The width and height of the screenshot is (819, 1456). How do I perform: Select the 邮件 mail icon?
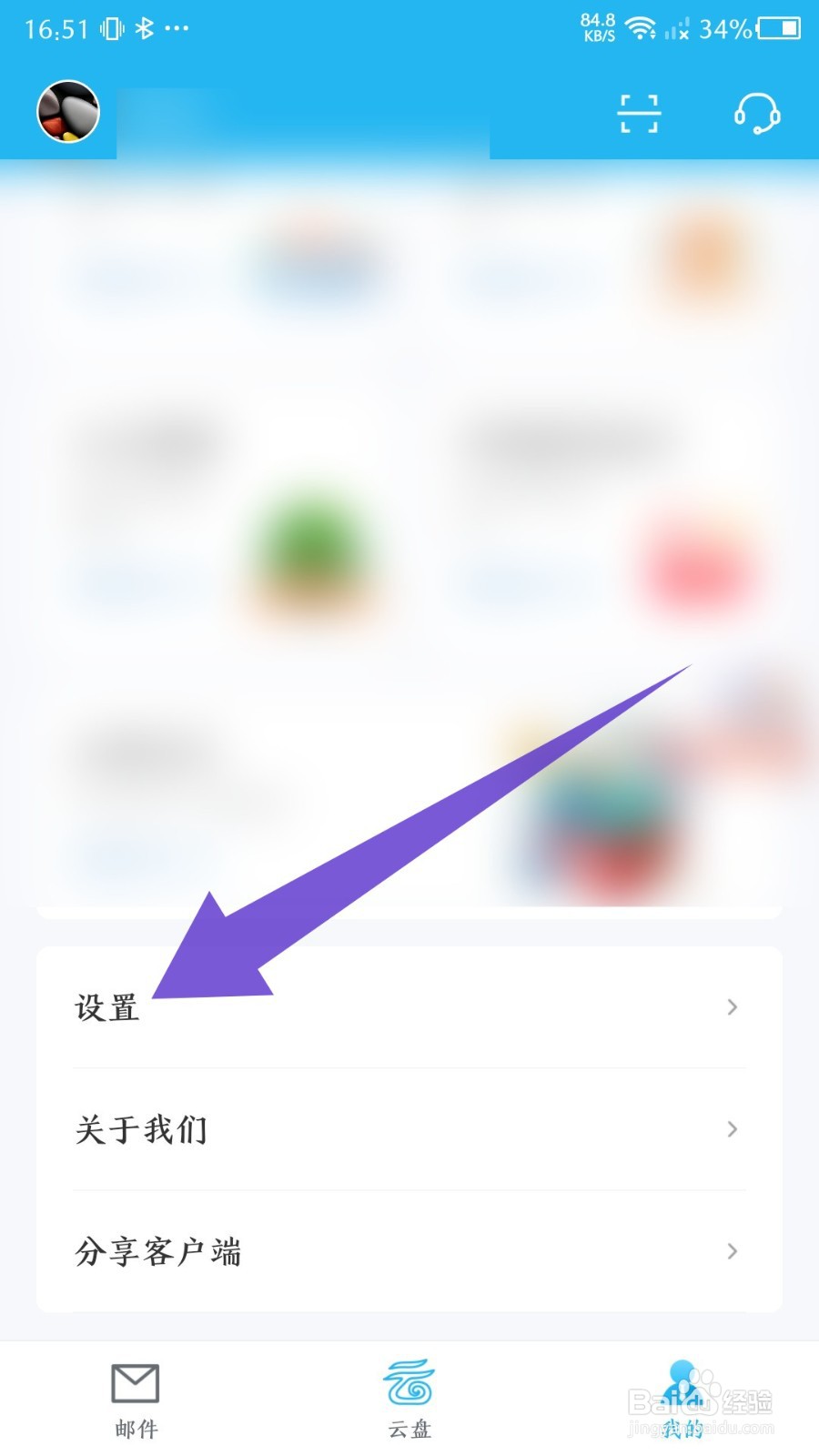[136, 1385]
